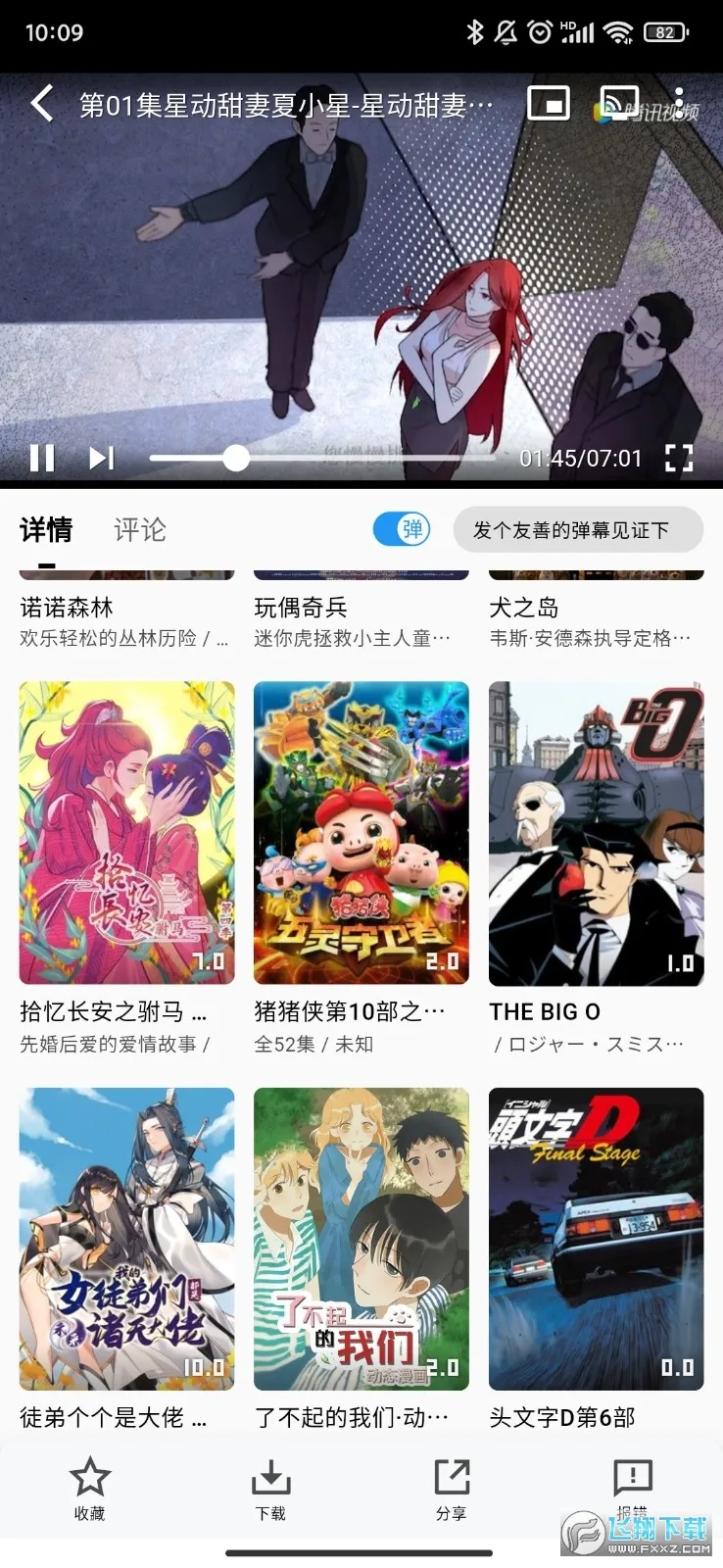Open picture-in-picture mode for the video

pos(550,102)
